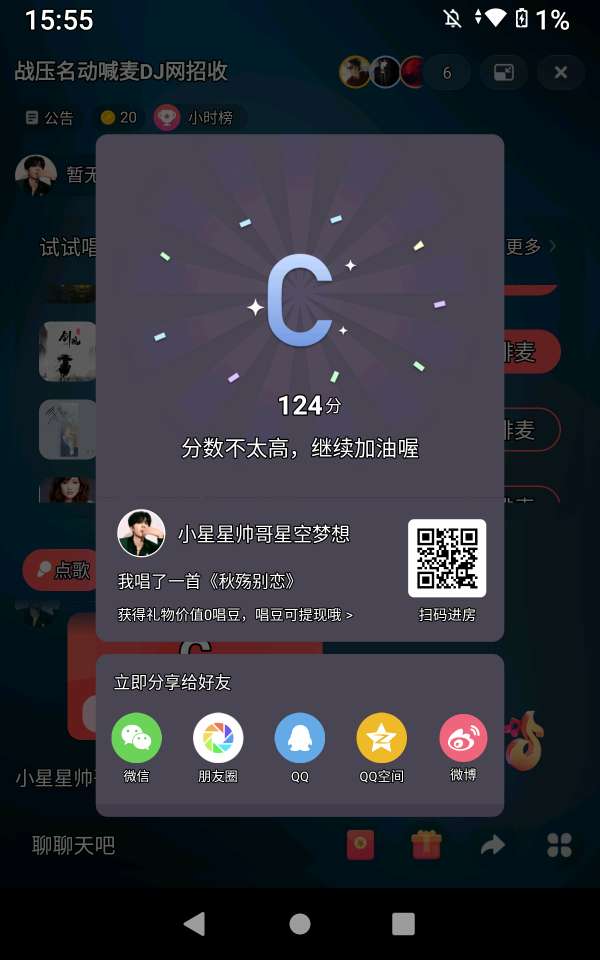Minimize the room to a floating window
This screenshot has height=960, width=600.
504,72
